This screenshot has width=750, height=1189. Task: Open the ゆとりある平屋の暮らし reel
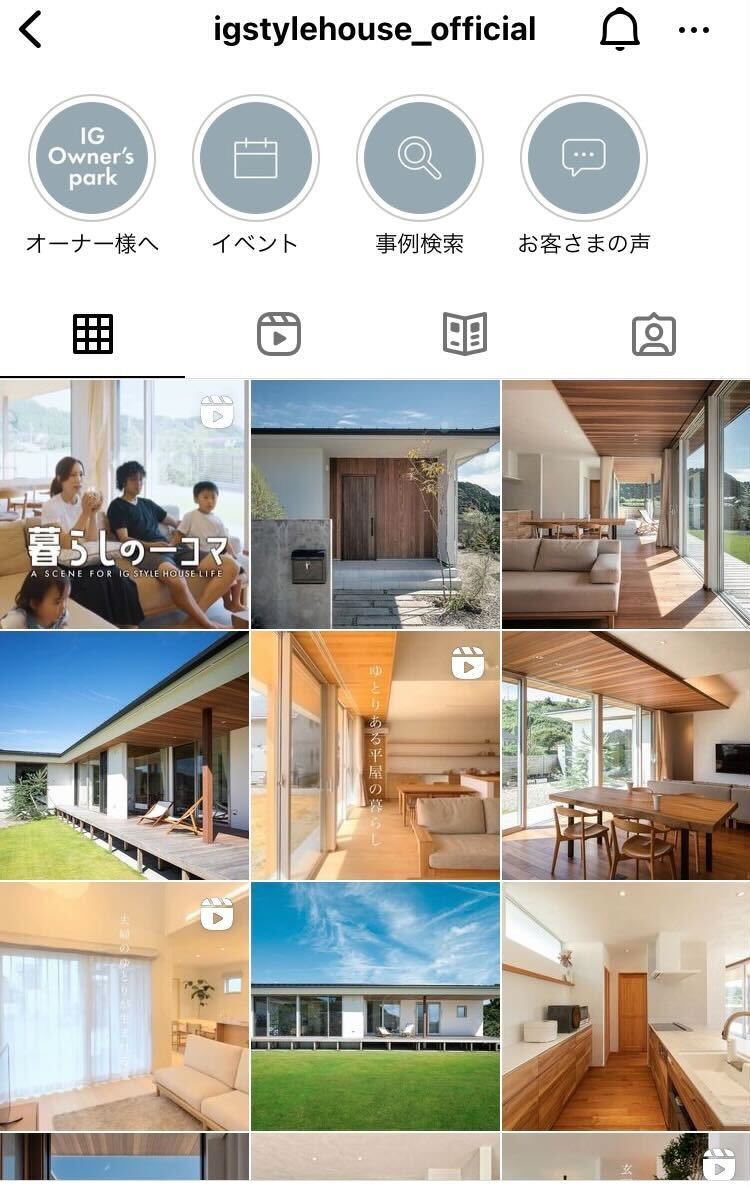[375, 755]
